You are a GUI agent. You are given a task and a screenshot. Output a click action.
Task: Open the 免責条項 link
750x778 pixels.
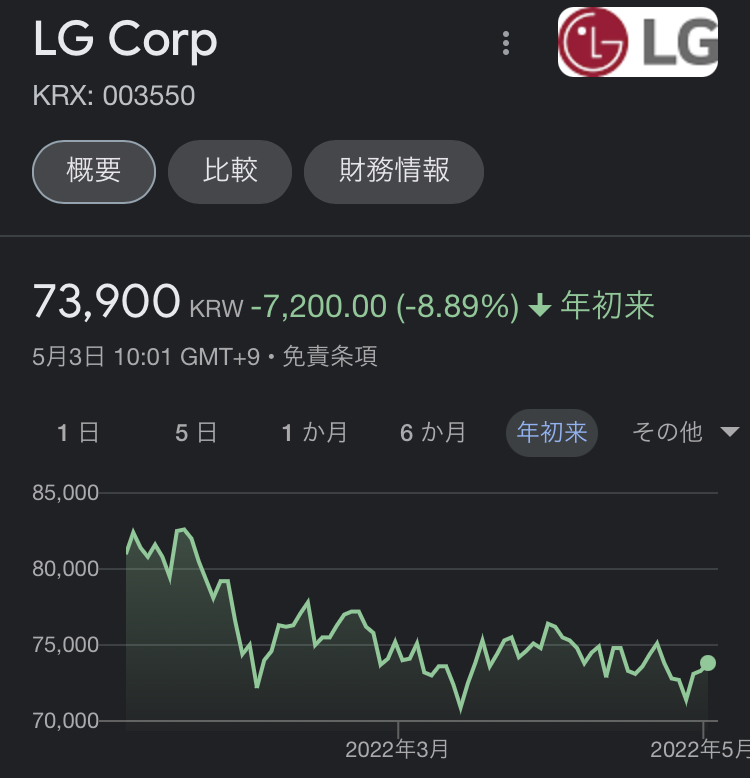point(330,357)
